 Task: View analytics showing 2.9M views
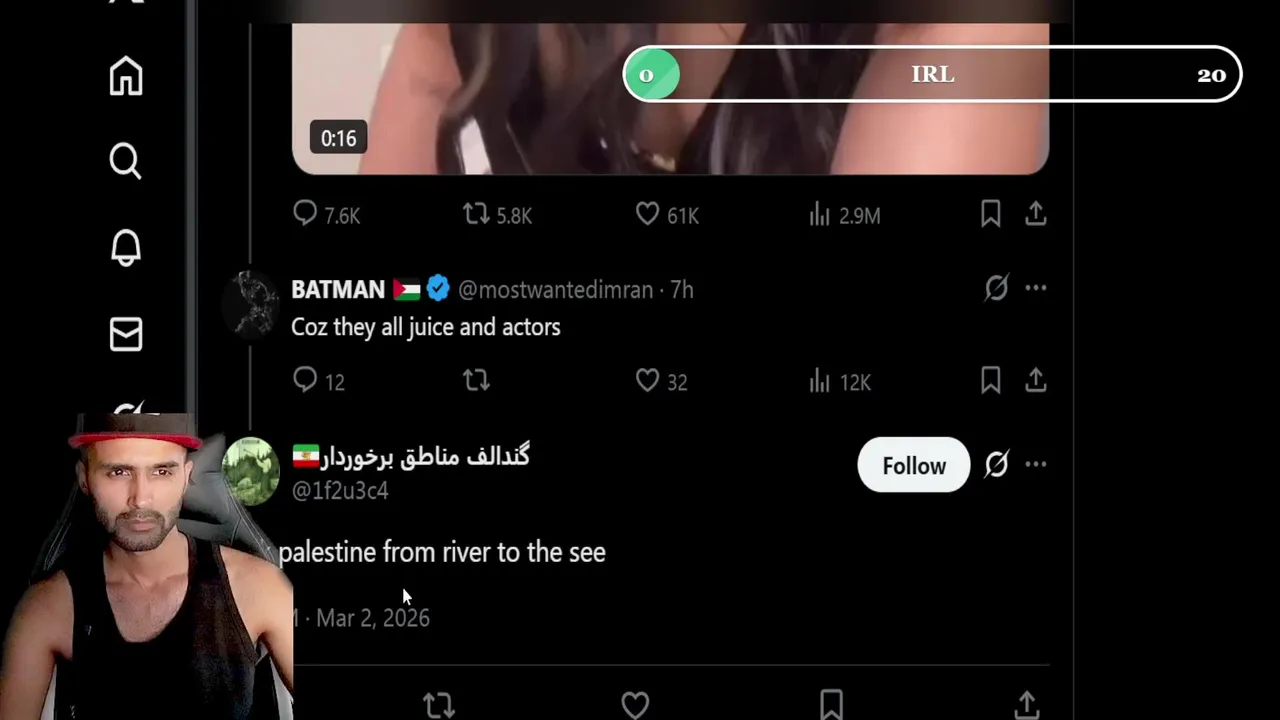point(820,214)
